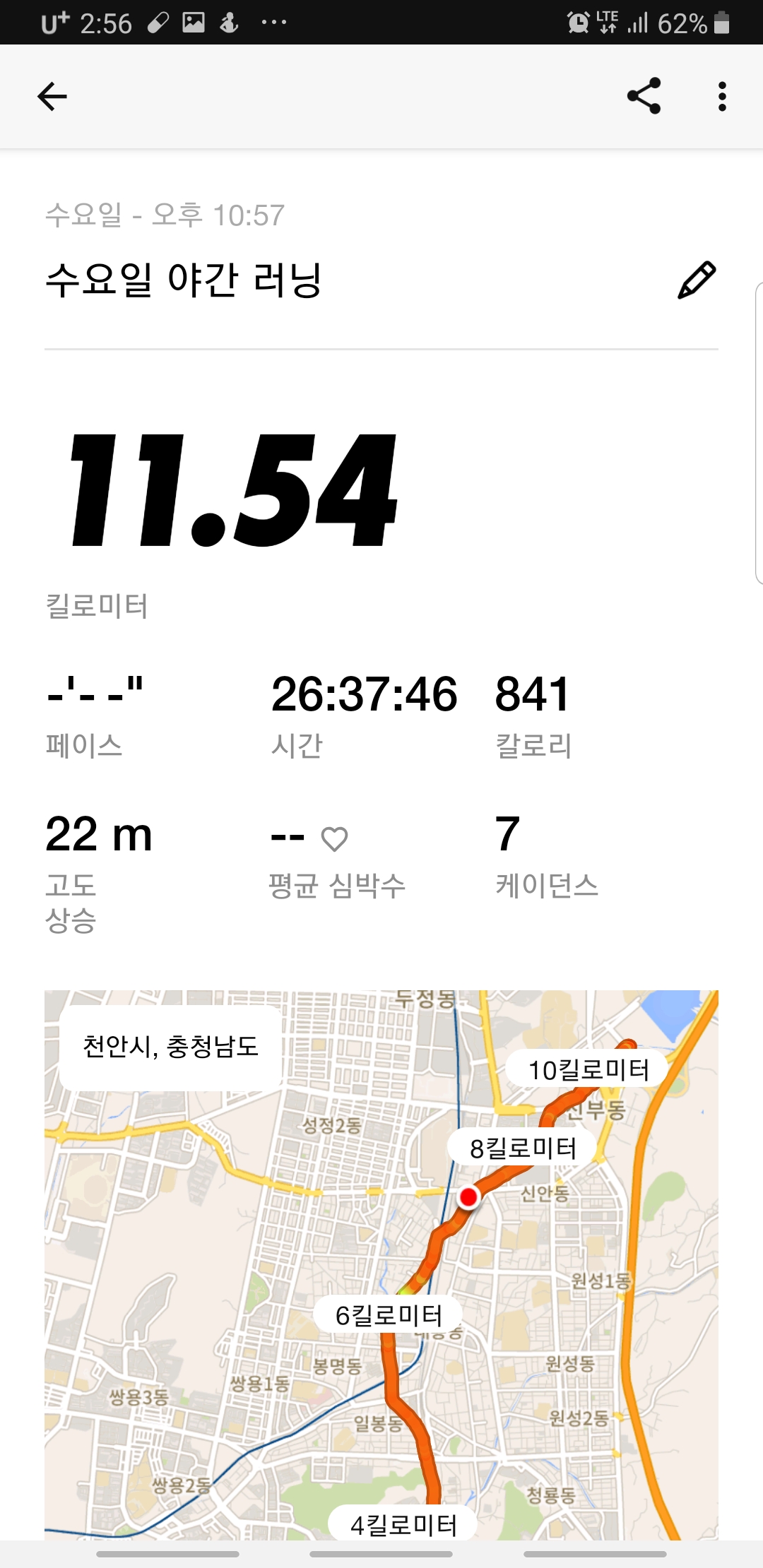763x1568 pixels.
Task: Go back using the arrow icon
Action: pyautogui.click(x=52, y=97)
